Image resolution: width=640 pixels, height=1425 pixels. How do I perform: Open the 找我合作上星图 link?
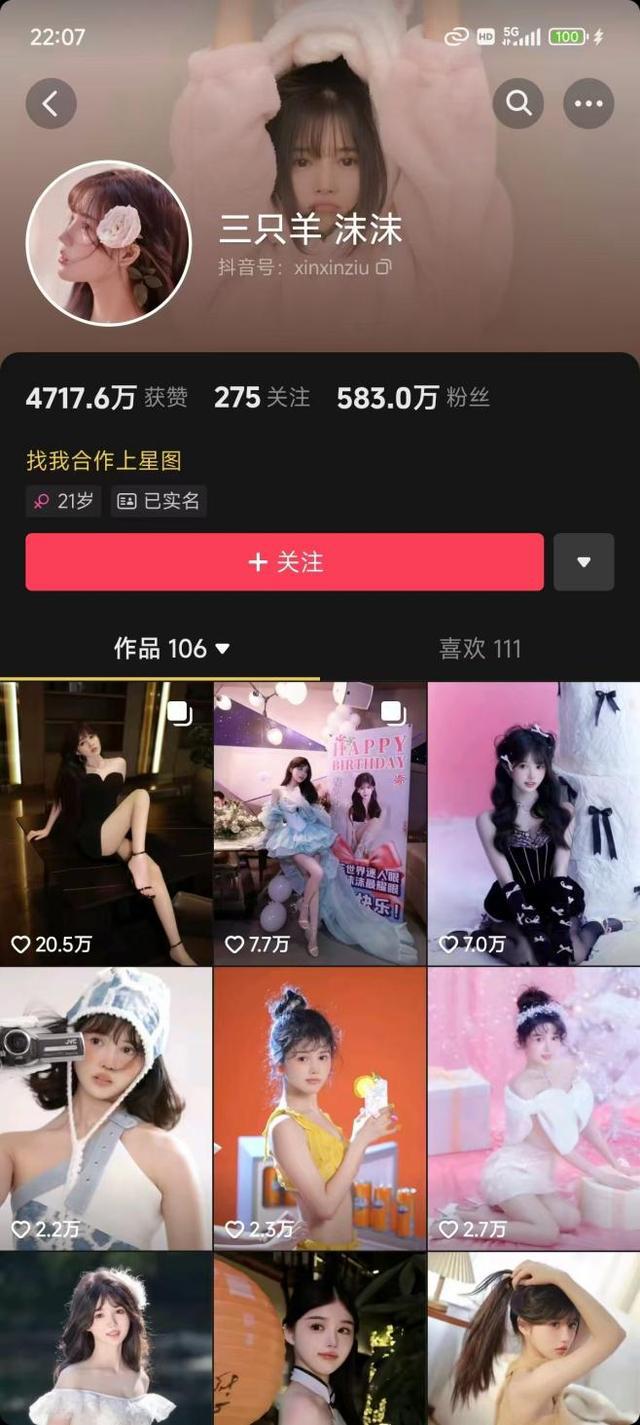click(103, 461)
